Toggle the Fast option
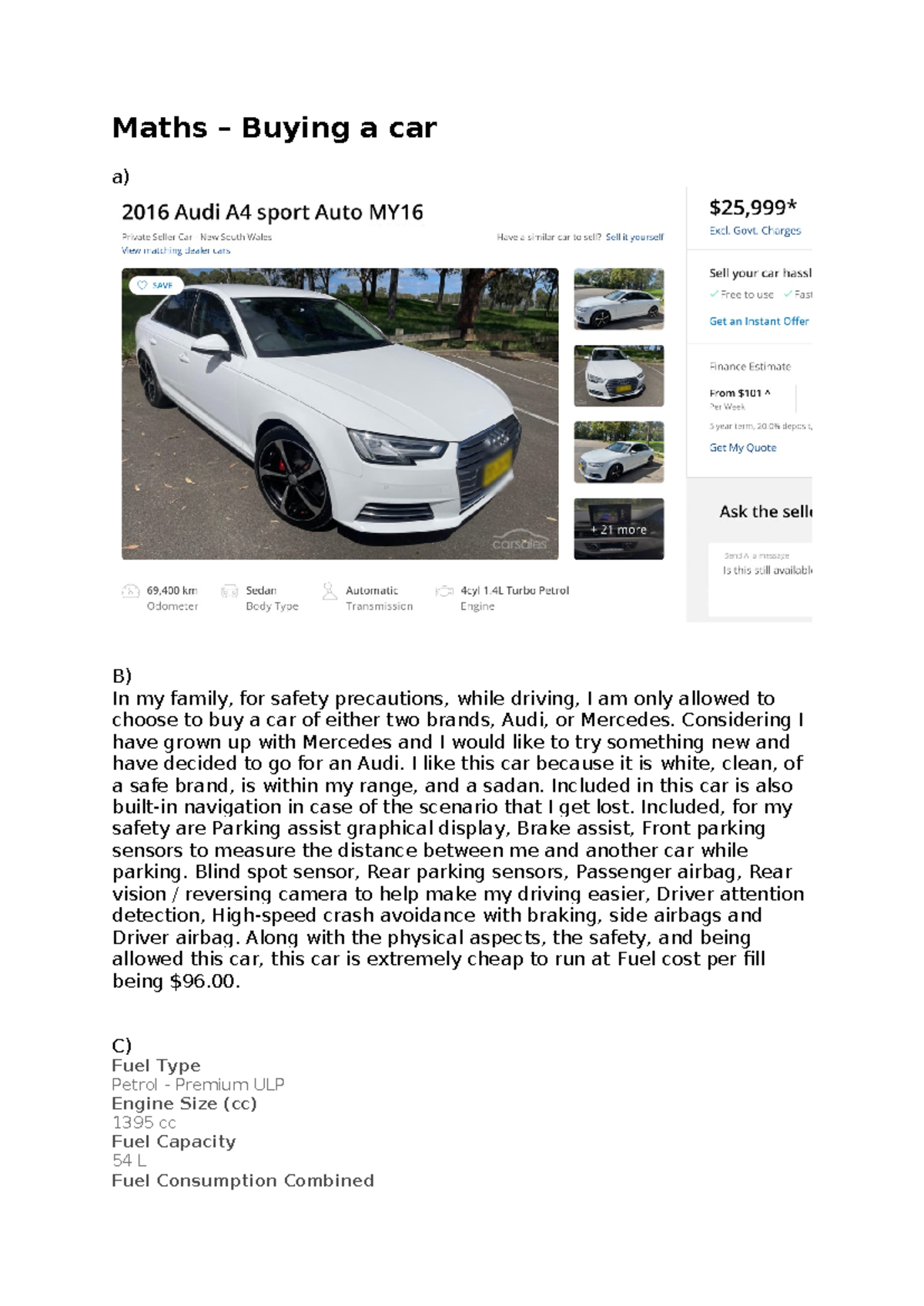 [x=801, y=294]
